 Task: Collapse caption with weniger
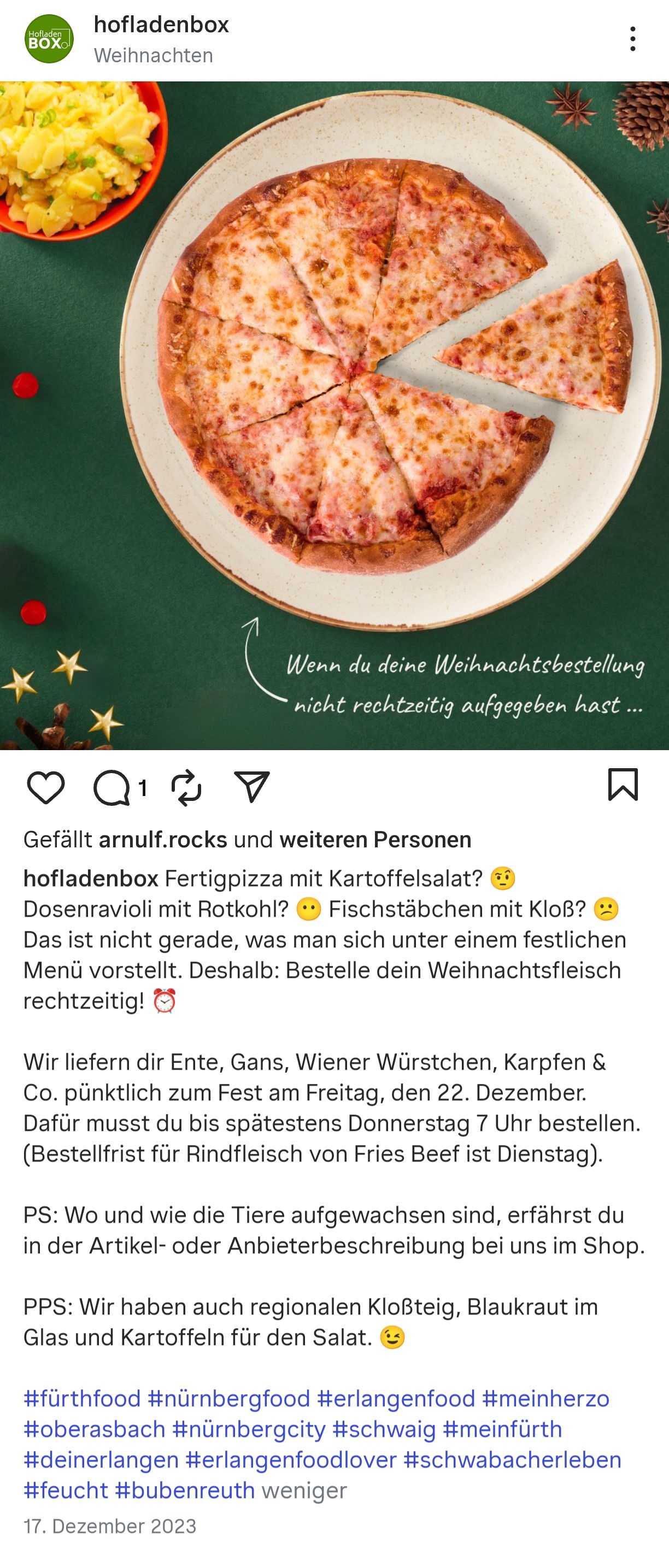click(304, 1490)
